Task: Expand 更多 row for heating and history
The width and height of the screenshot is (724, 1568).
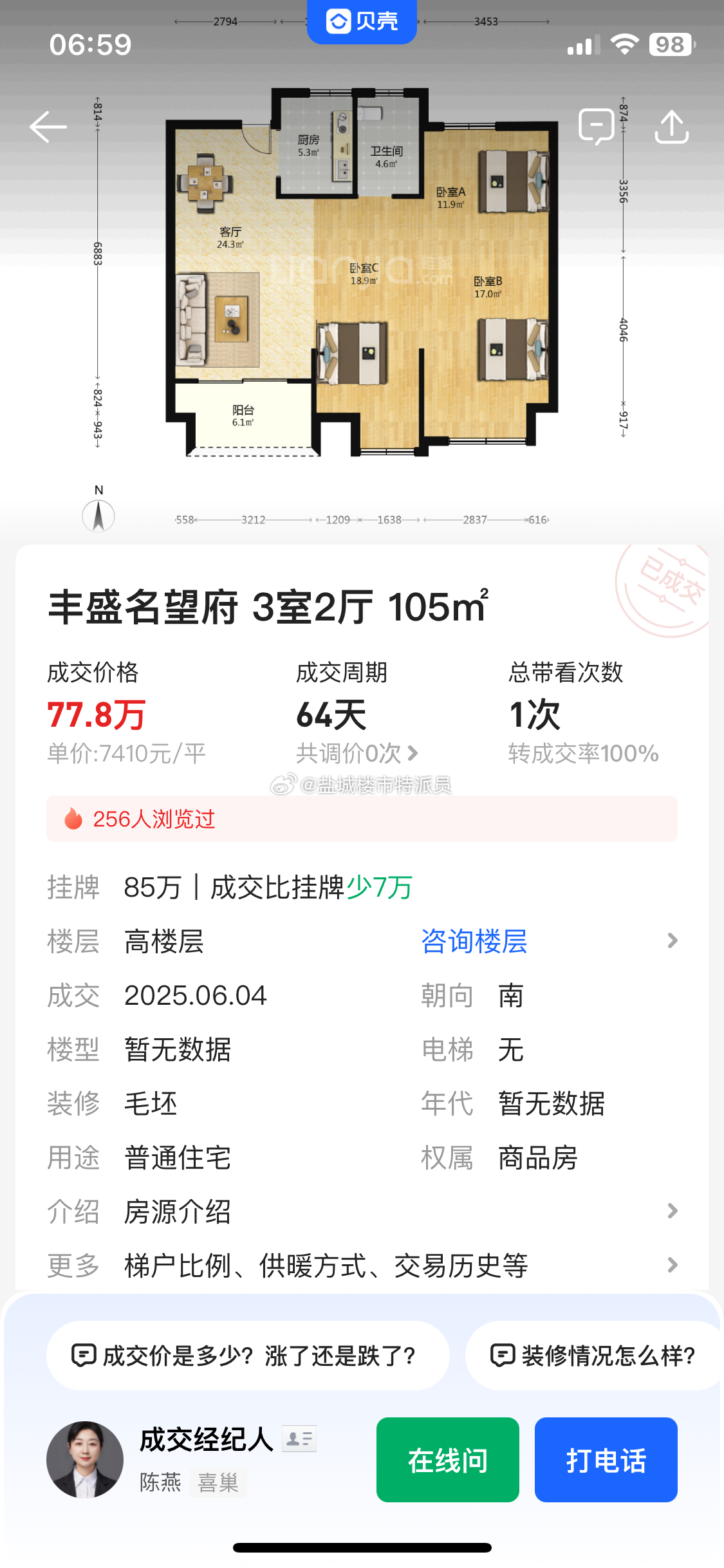Action: [362, 1265]
